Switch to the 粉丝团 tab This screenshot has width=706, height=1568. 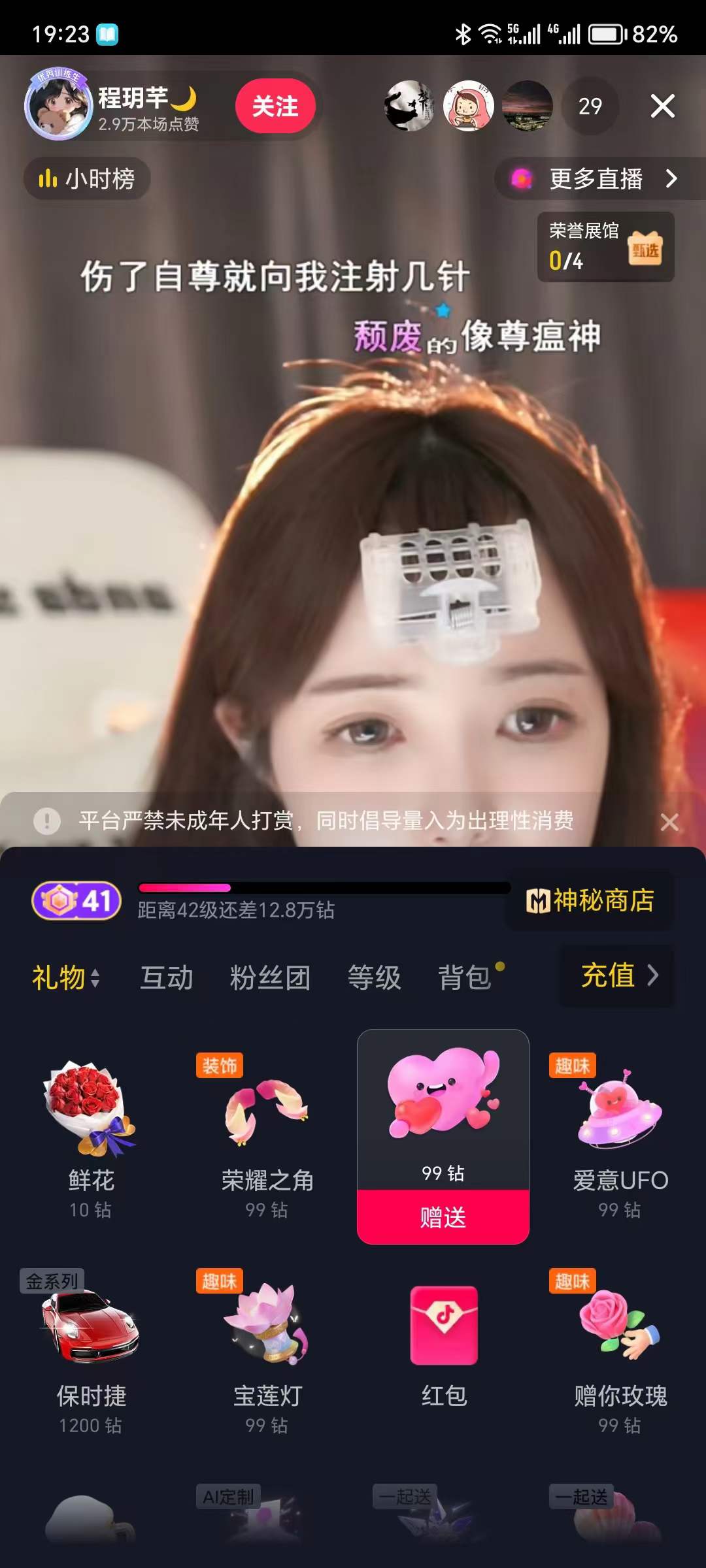(270, 977)
